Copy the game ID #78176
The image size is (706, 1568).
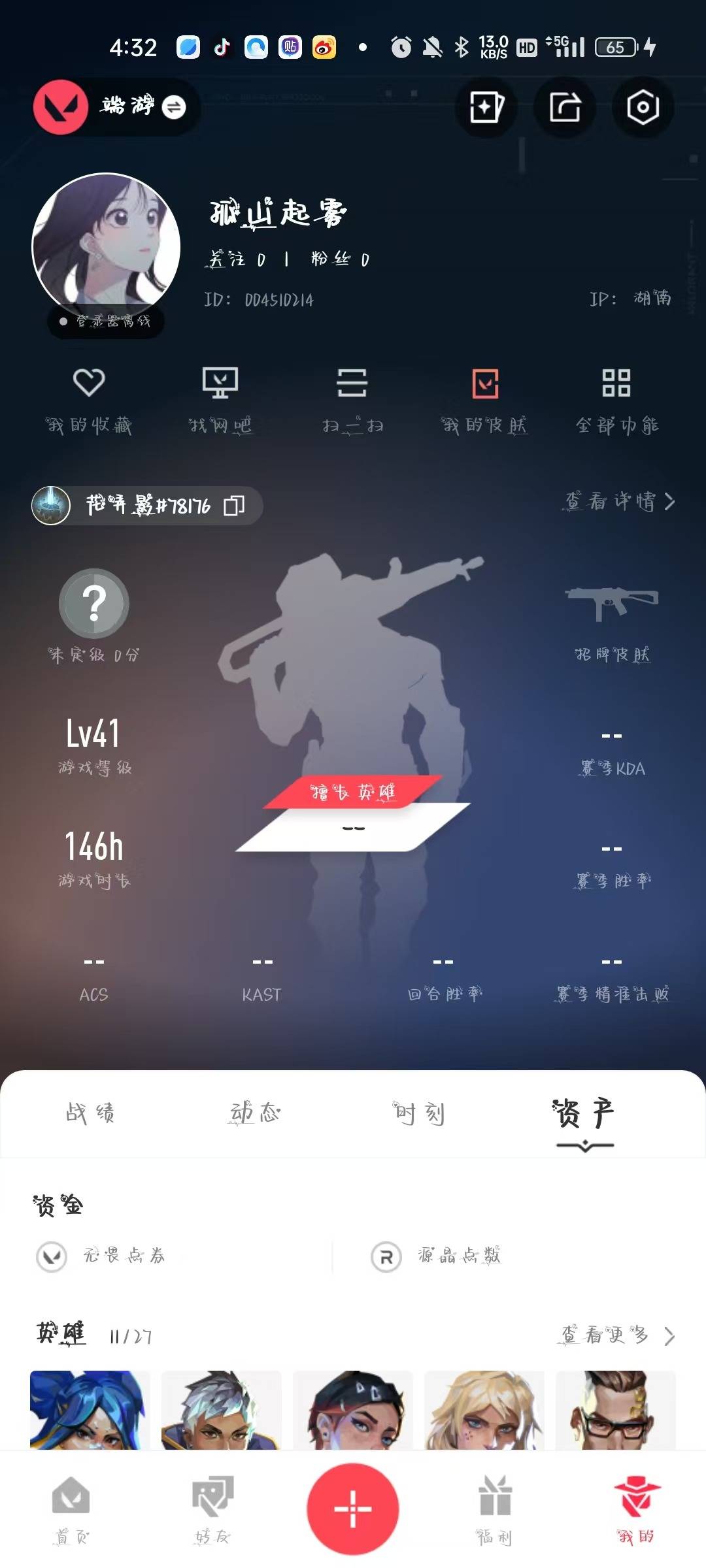pyautogui.click(x=234, y=505)
